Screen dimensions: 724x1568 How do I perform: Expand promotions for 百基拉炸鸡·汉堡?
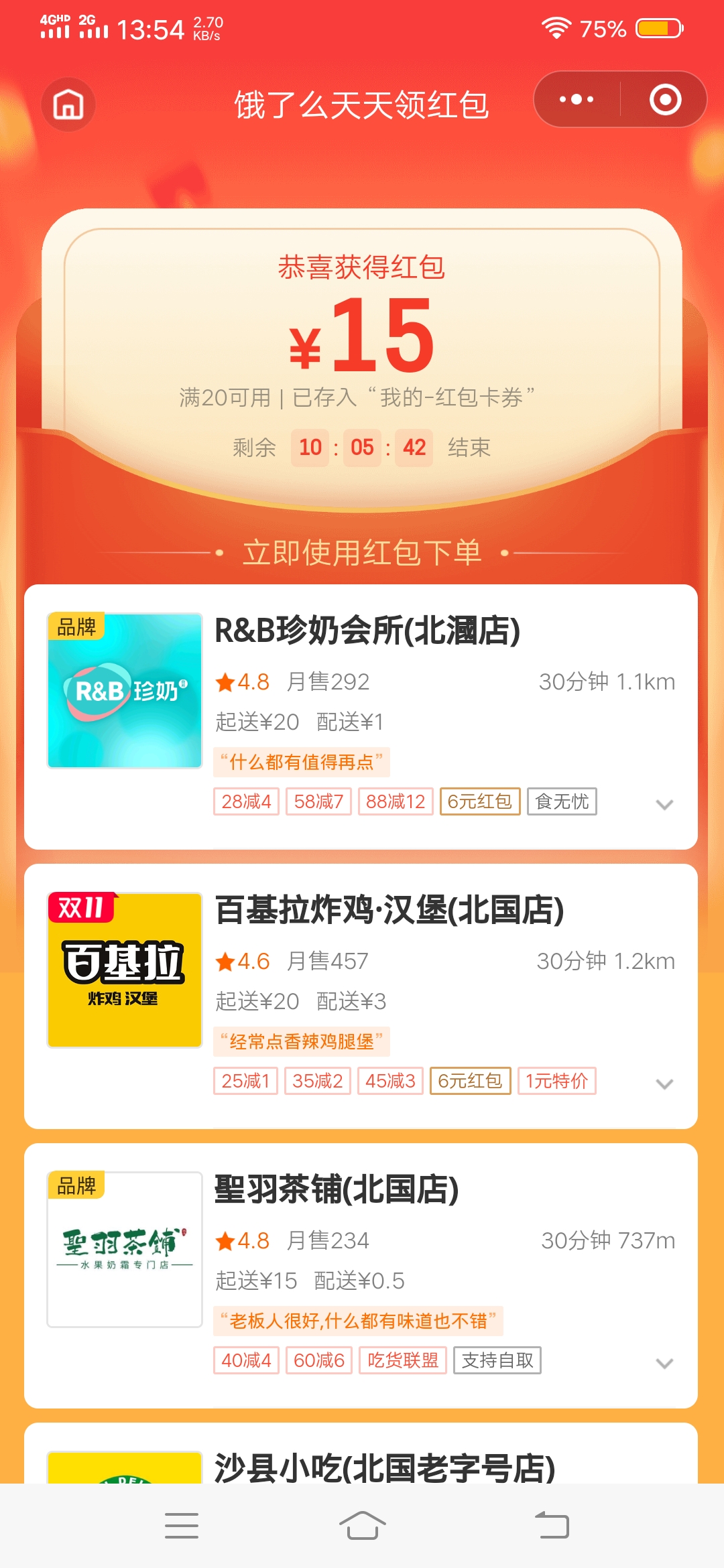664,1084
